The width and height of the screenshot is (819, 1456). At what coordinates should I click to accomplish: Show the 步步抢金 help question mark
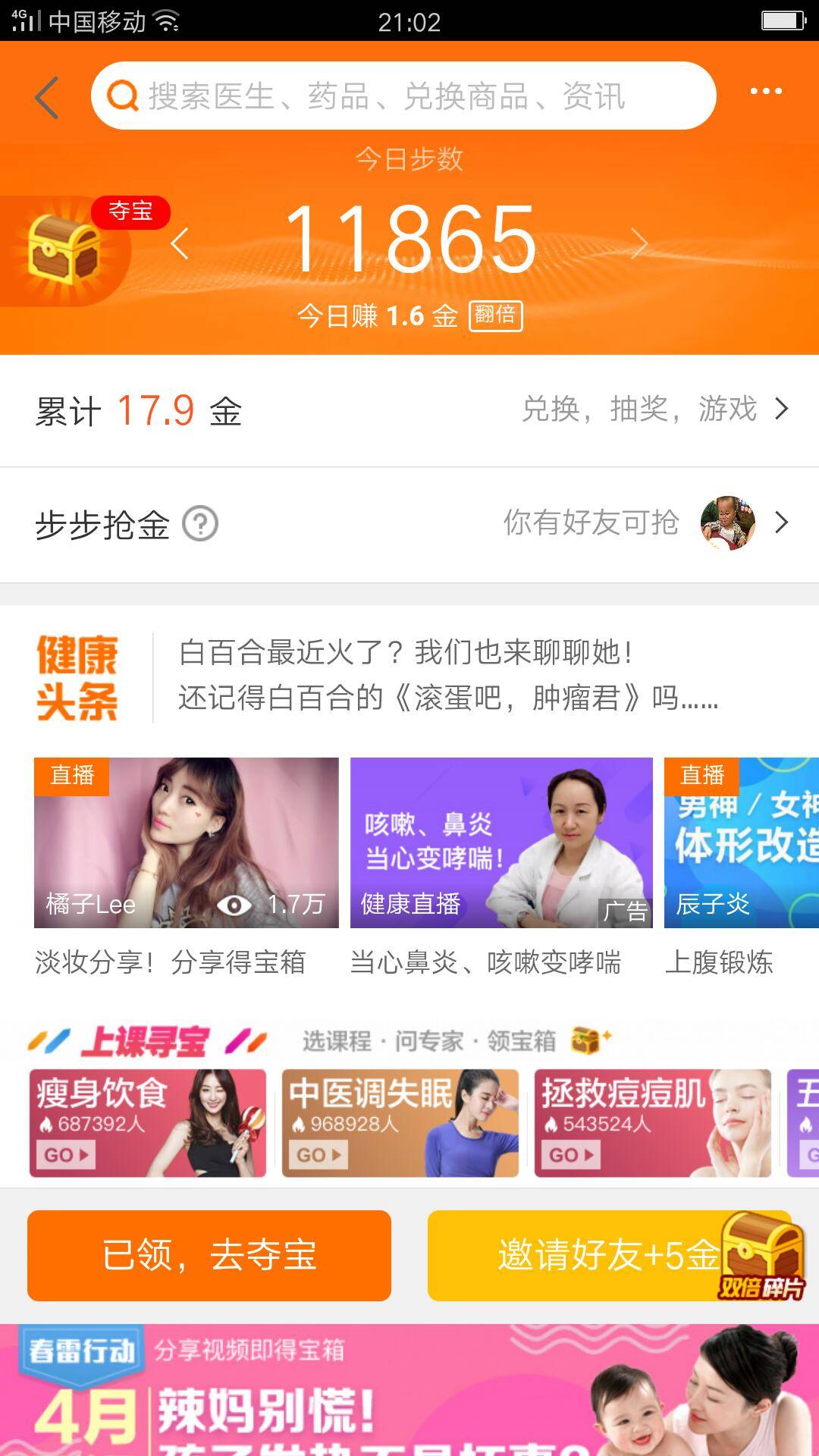tap(201, 524)
